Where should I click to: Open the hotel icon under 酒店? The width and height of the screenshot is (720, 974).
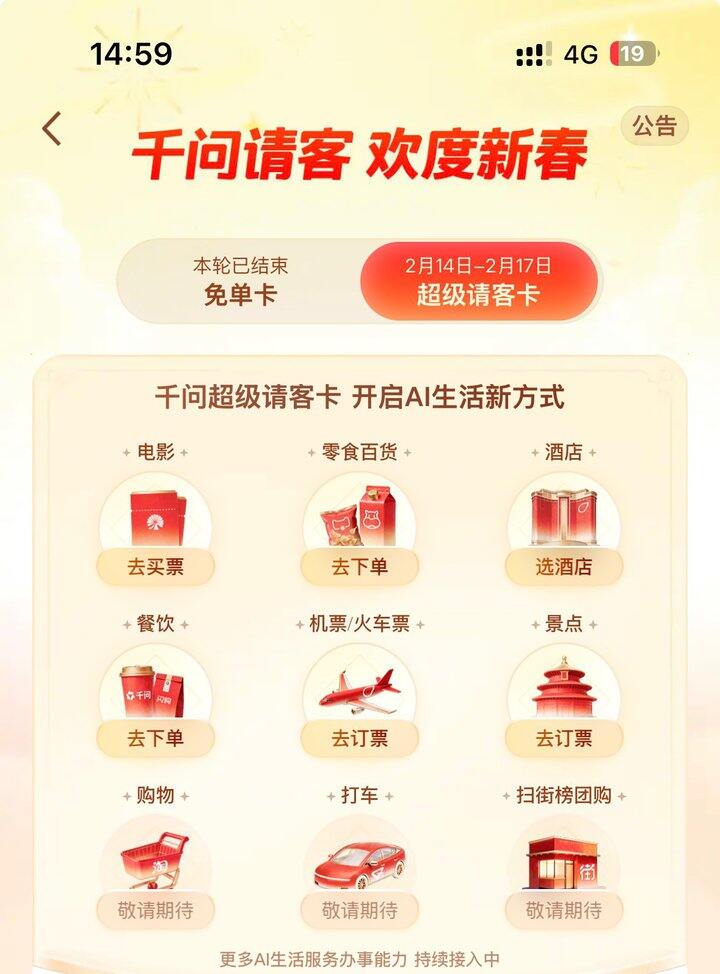click(x=562, y=513)
